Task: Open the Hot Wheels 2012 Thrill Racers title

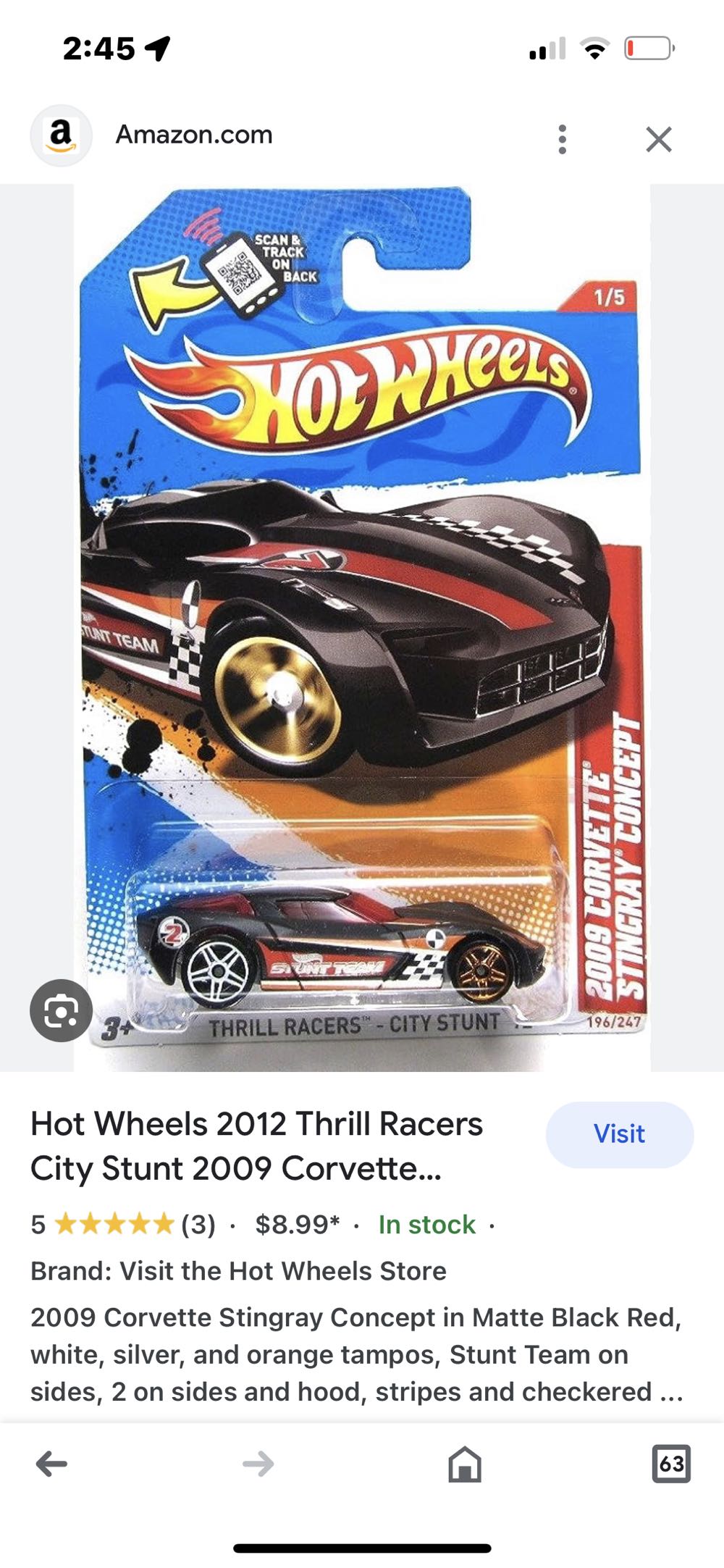Action: tap(256, 1146)
